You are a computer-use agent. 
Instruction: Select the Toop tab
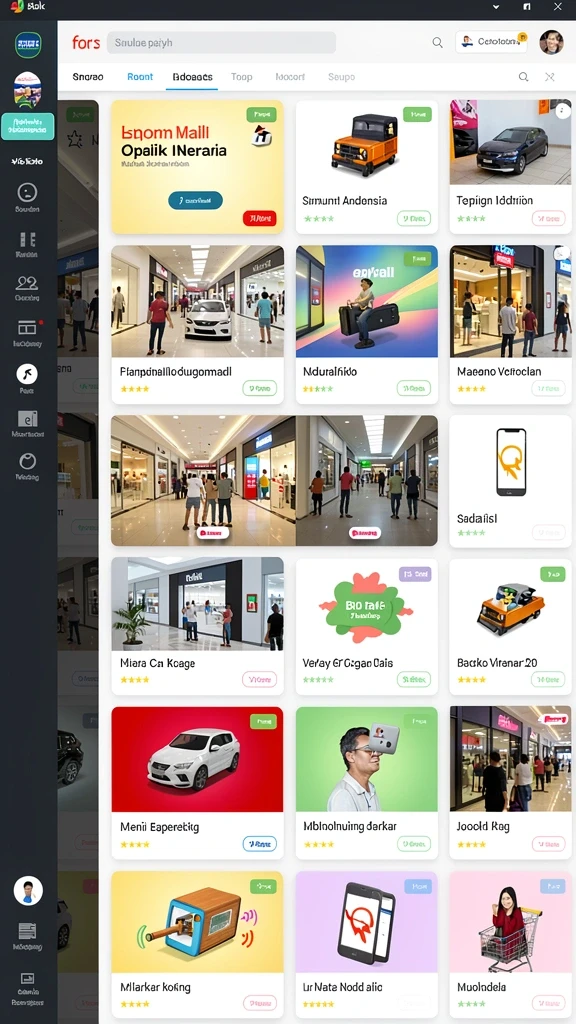click(x=242, y=76)
